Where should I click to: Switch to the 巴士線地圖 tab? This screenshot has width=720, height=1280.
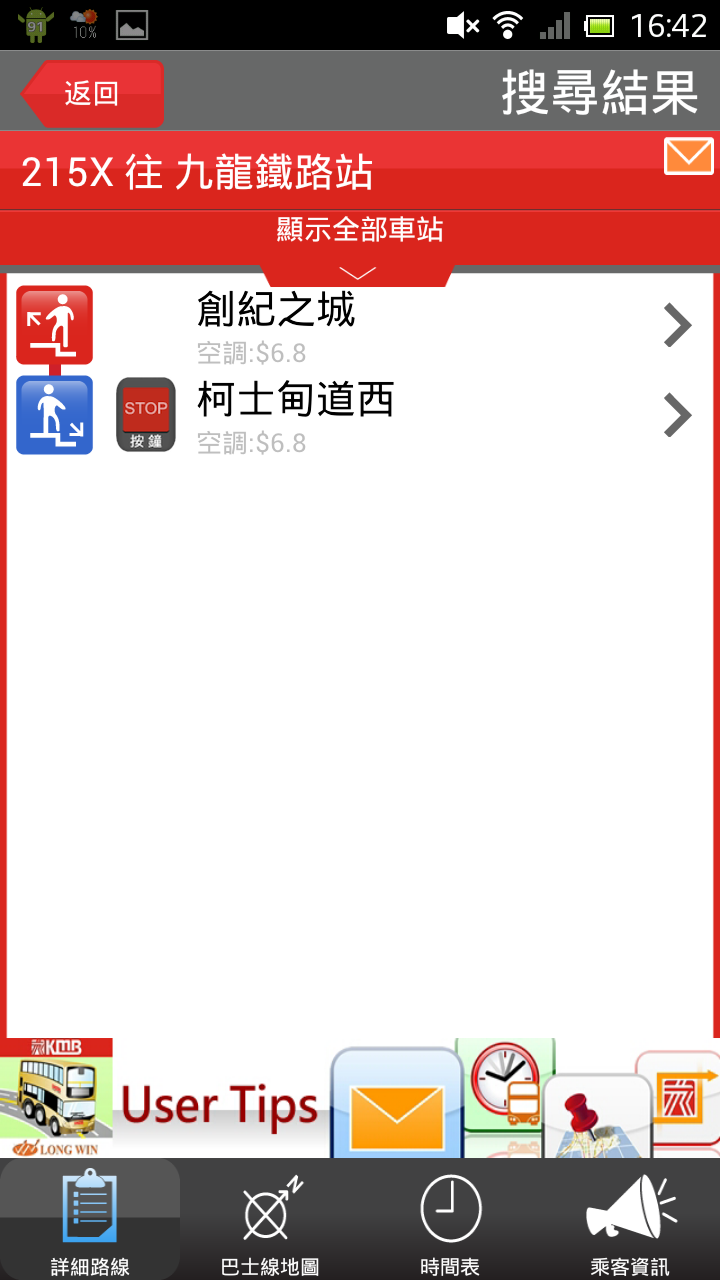(270, 1220)
